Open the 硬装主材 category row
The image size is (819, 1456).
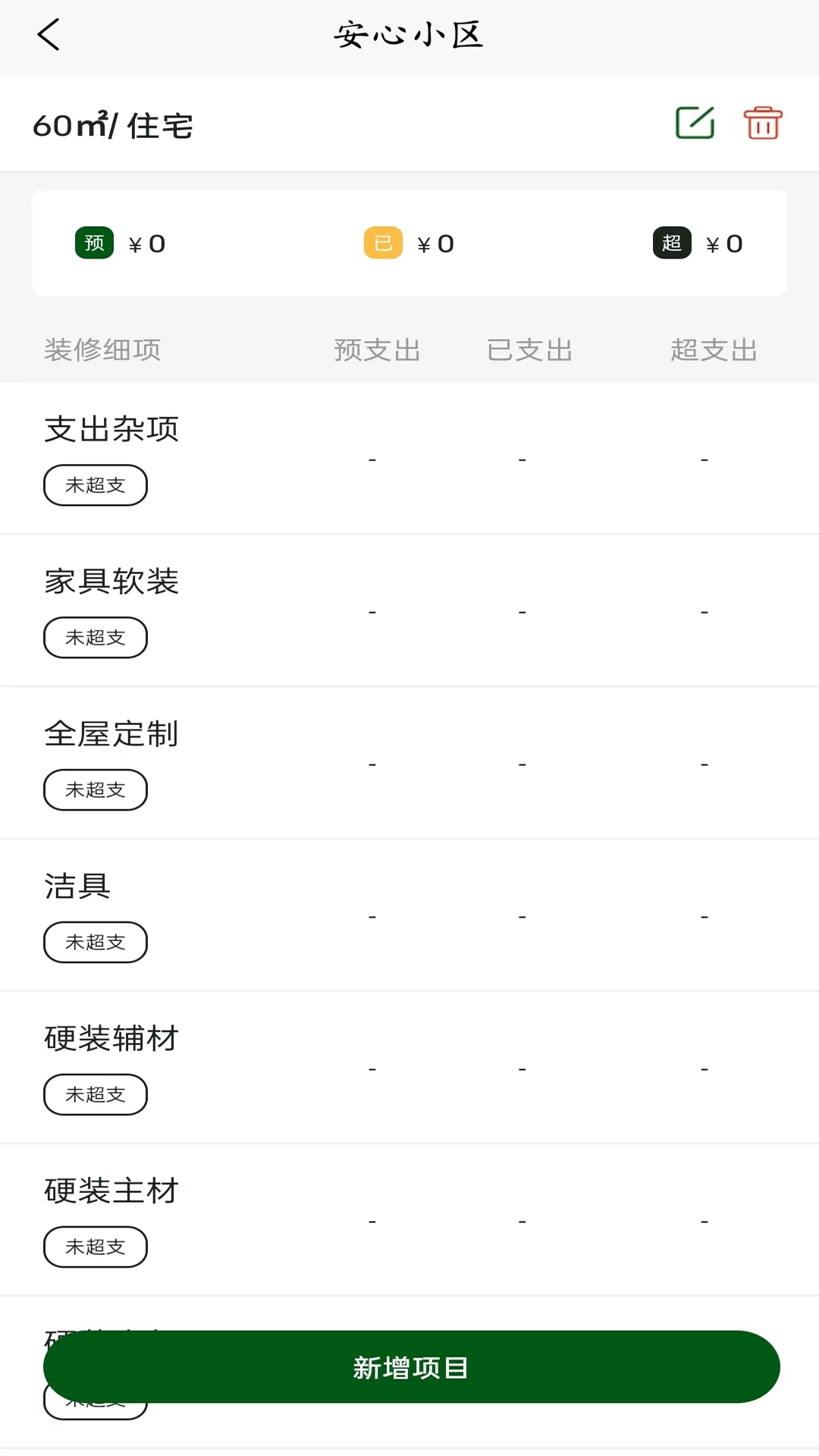110,1191
